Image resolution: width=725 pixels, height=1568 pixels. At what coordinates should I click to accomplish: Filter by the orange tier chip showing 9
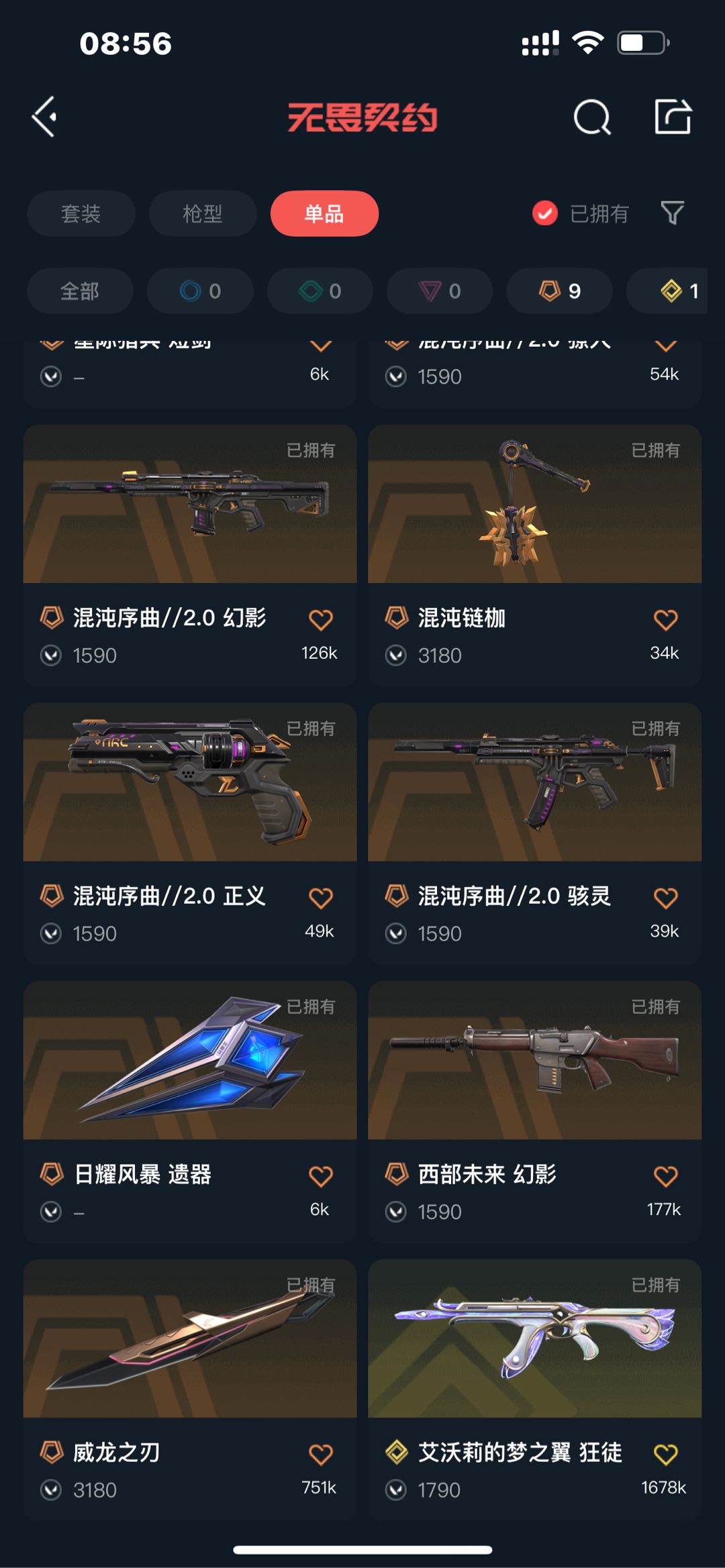click(x=559, y=291)
